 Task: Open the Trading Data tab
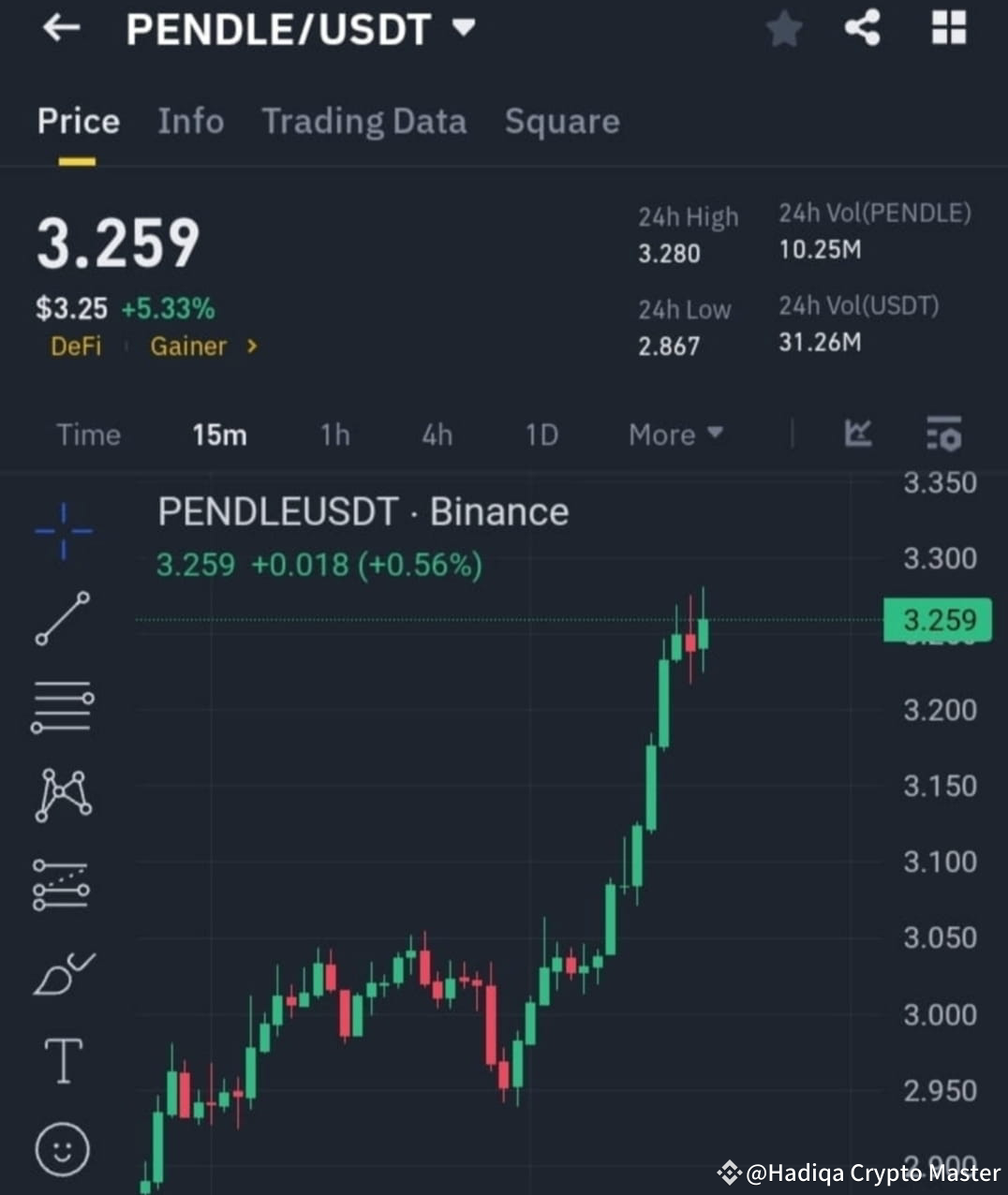pos(364,121)
